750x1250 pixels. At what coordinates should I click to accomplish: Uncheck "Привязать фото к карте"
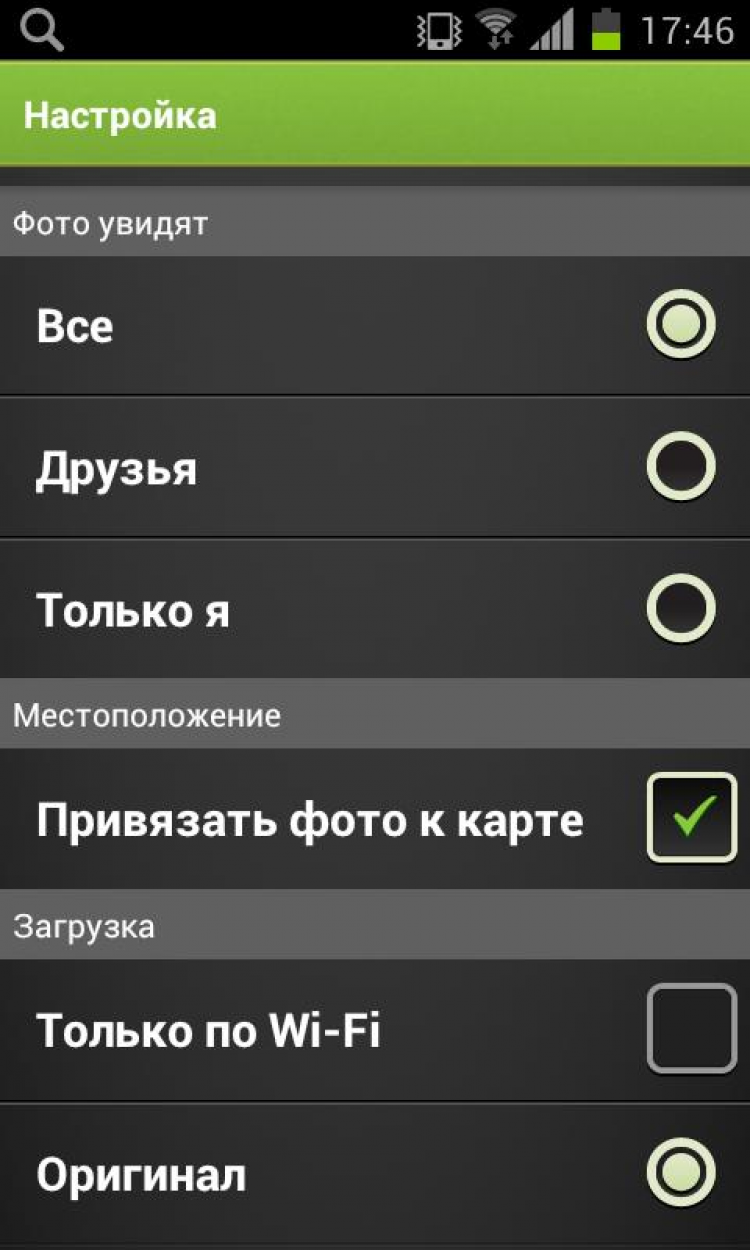tap(691, 818)
